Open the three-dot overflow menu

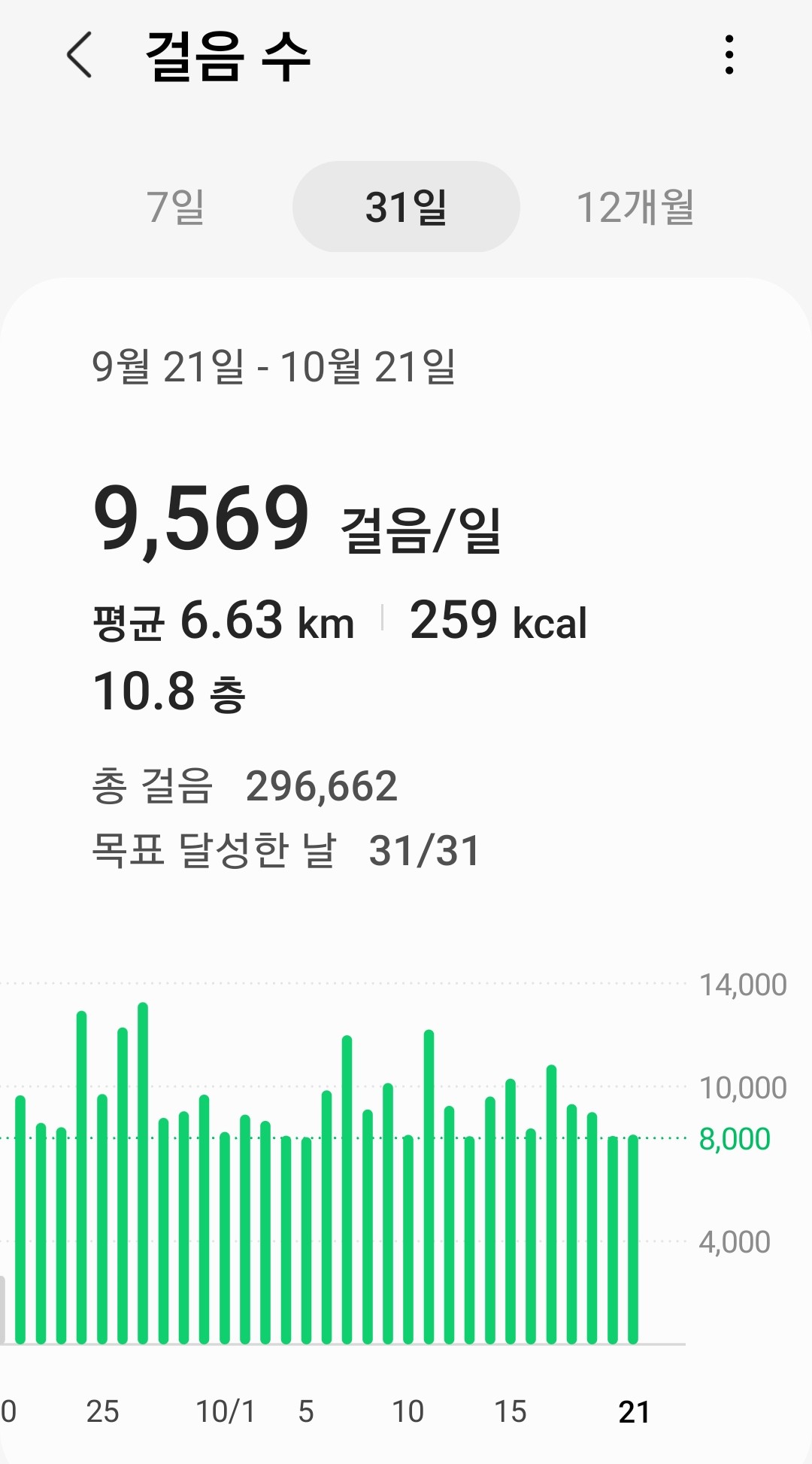pyautogui.click(x=729, y=55)
